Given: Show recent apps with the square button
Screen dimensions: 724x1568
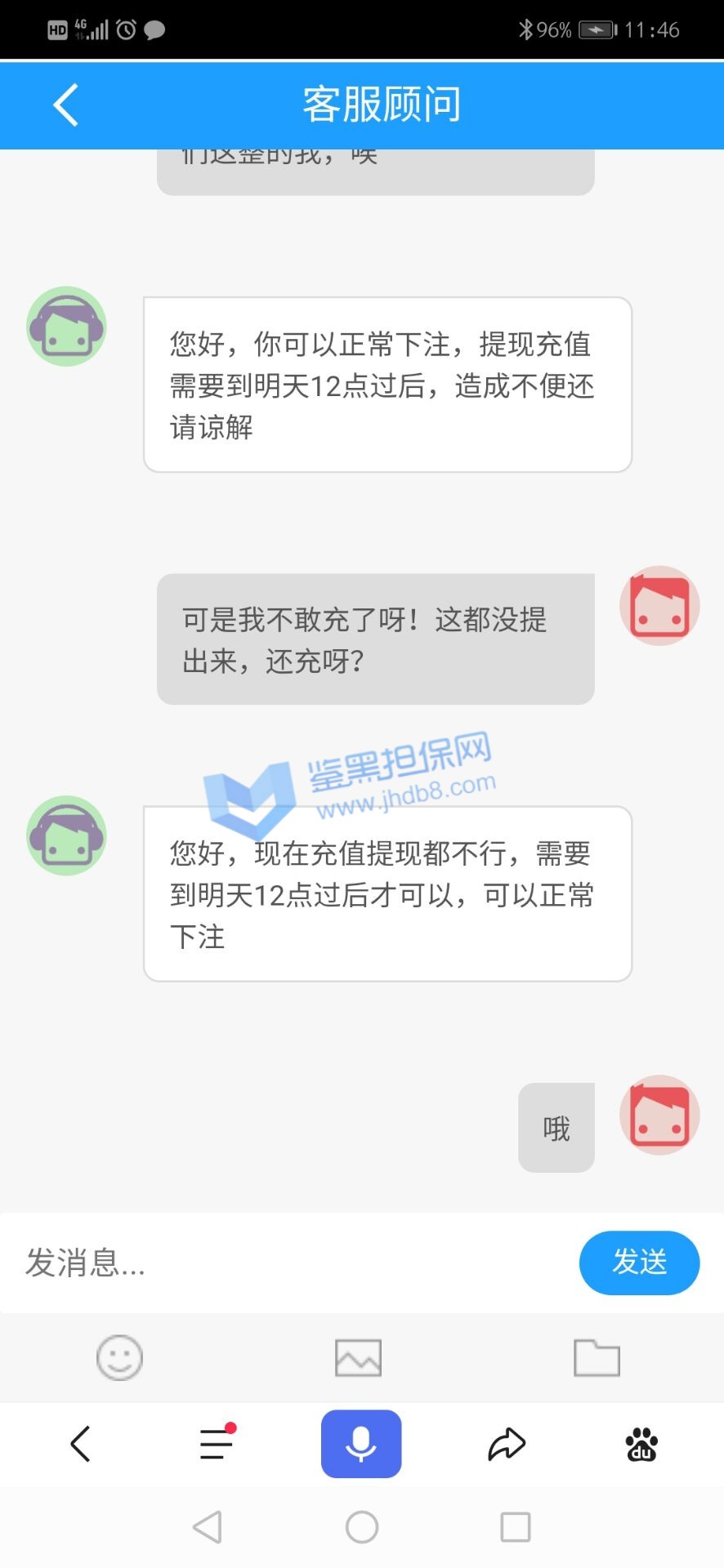Looking at the screenshot, I should coord(515,1526).
